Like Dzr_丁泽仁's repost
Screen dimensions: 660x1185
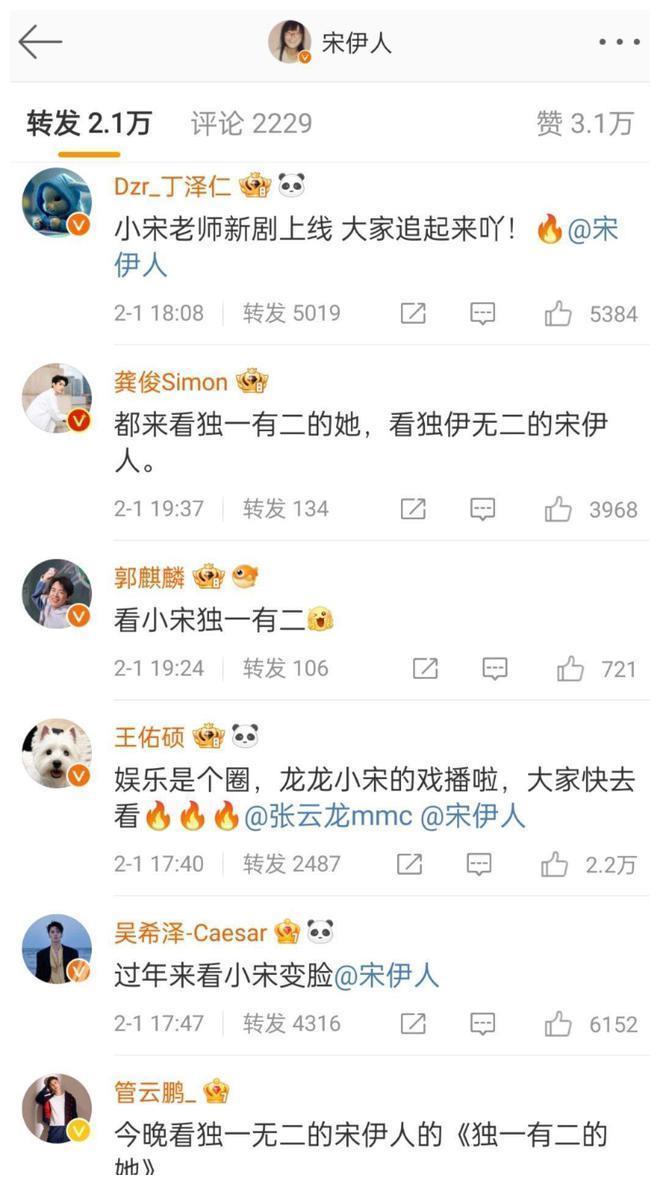pyautogui.click(x=558, y=314)
